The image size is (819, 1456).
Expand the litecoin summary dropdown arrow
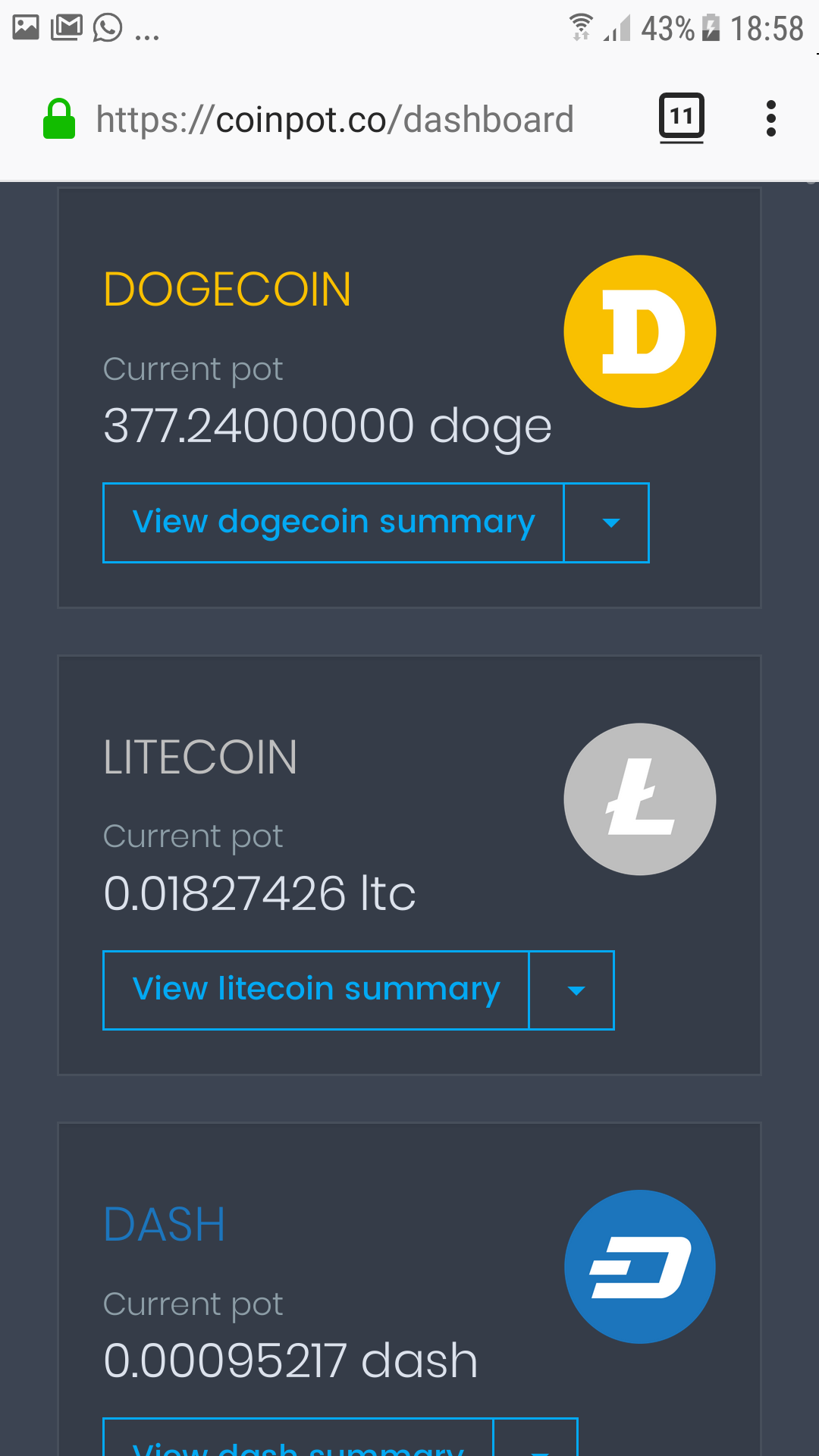point(573,990)
